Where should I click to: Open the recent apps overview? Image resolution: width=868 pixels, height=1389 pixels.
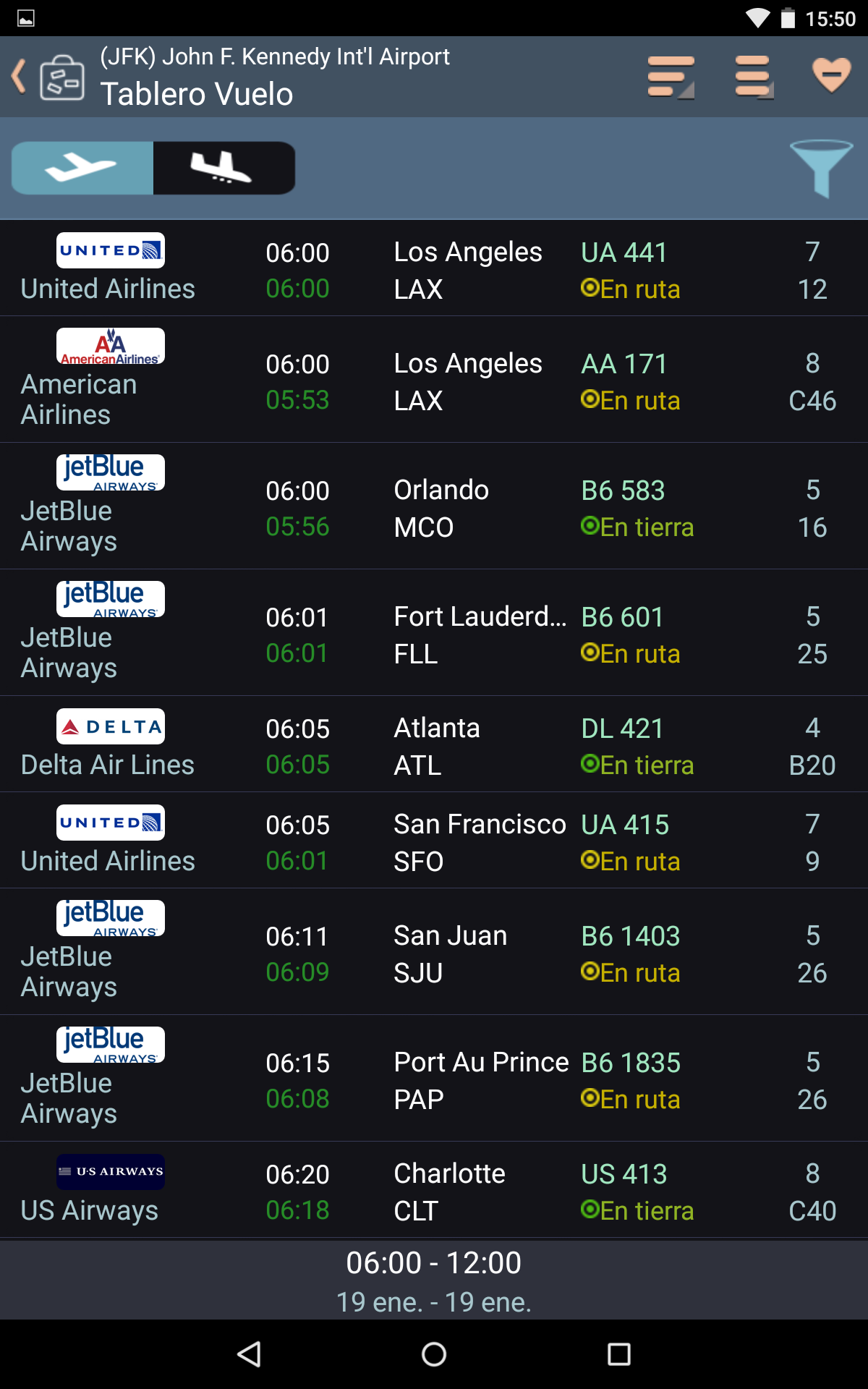[x=618, y=1354]
